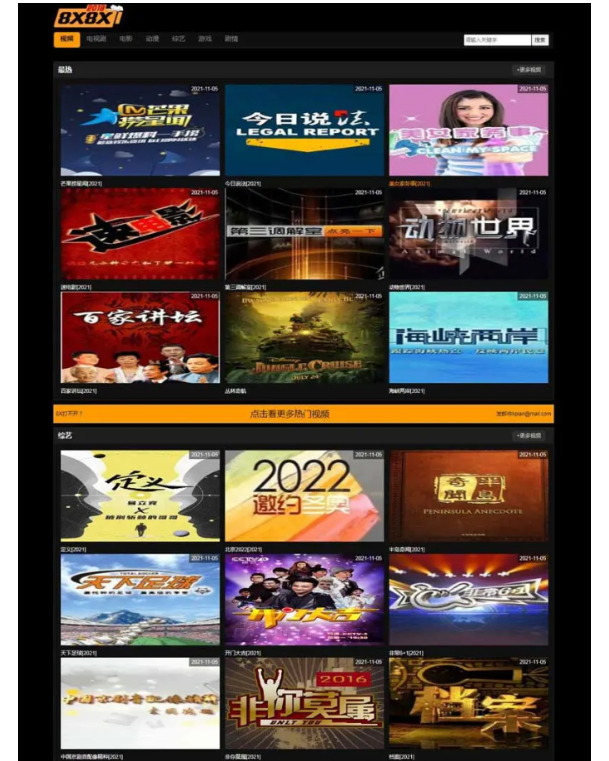Open the 今日说法 Legal Report video
Screen dimensions: 609x761
tap(304, 131)
